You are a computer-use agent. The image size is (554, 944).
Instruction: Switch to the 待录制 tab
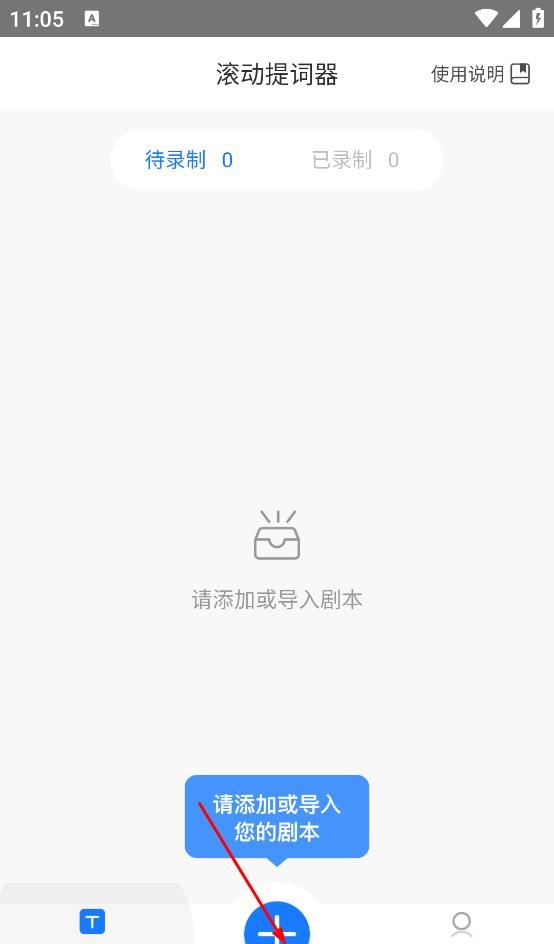189,160
